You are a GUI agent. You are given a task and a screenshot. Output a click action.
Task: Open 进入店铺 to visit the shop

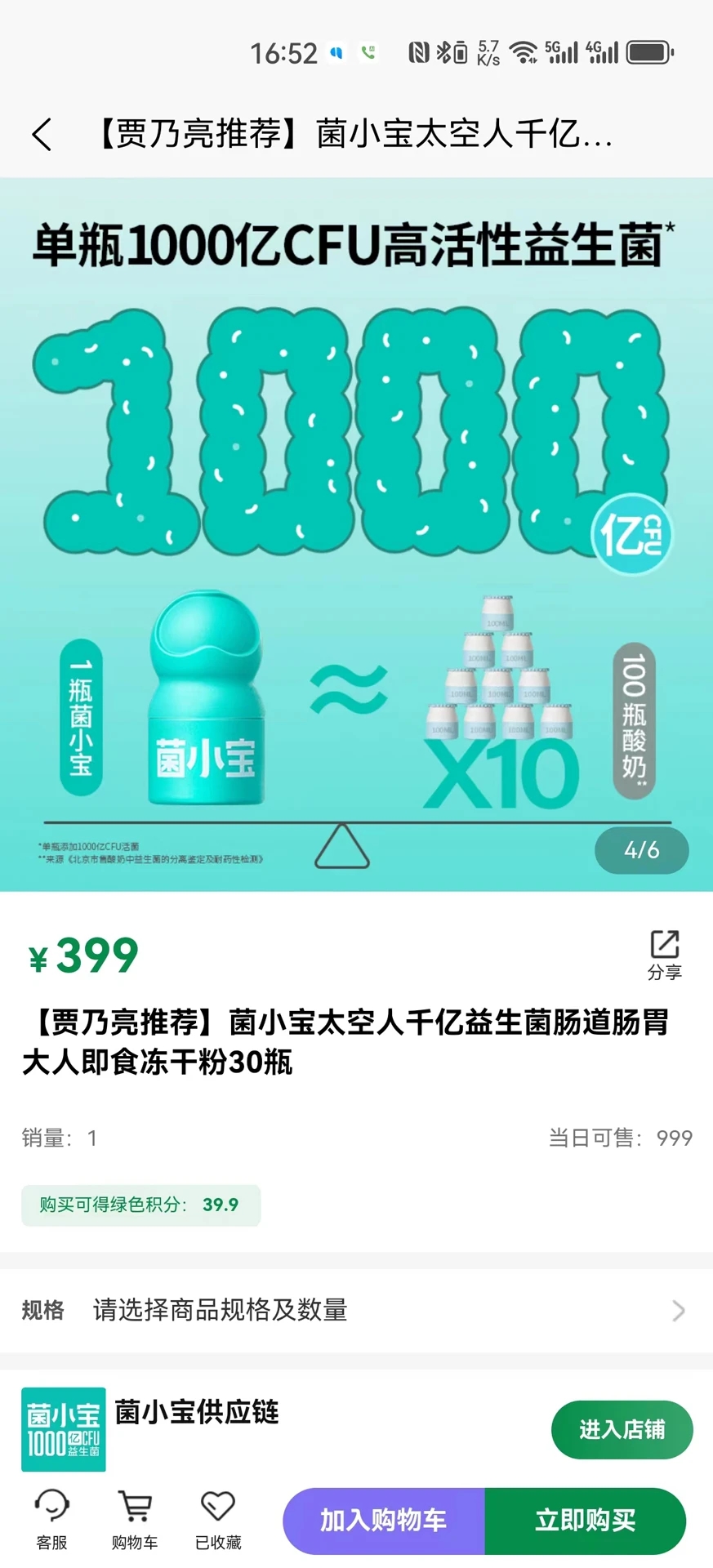pos(622,1430)
